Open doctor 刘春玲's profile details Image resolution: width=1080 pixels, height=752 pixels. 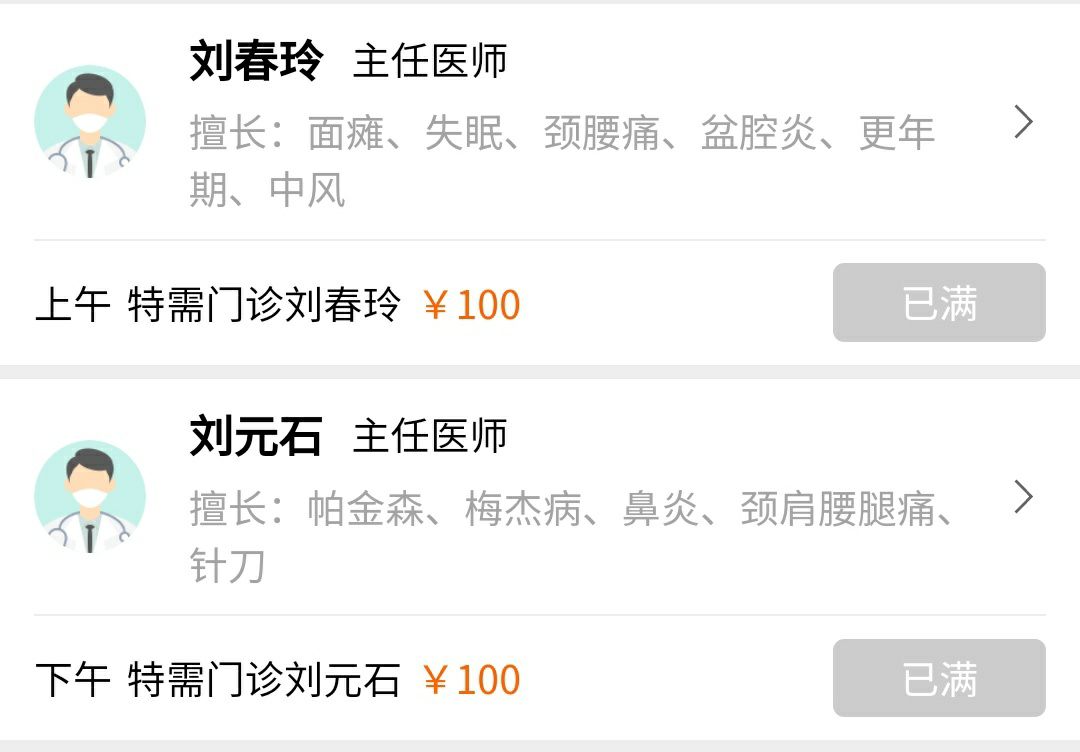(1022, 122)
